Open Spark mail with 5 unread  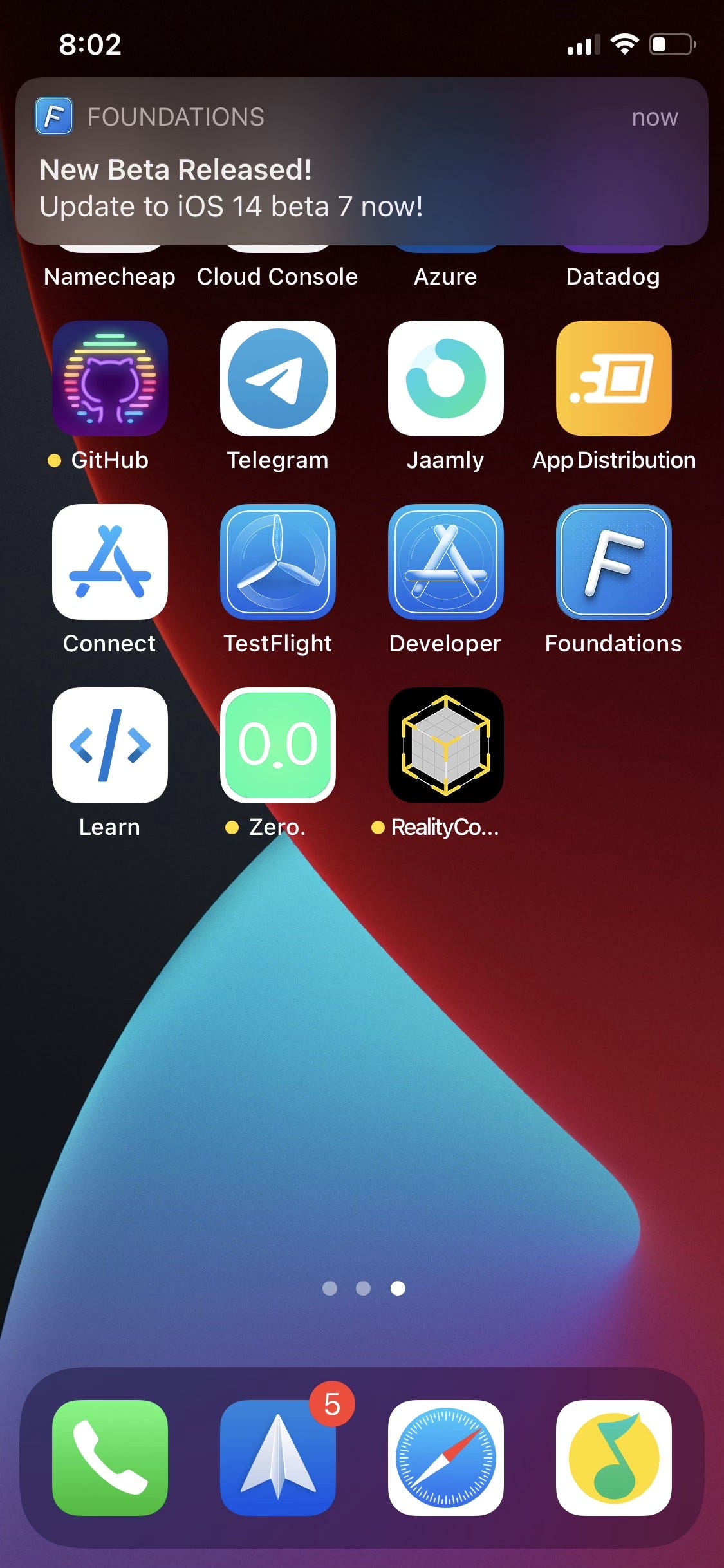[278, 1457]
